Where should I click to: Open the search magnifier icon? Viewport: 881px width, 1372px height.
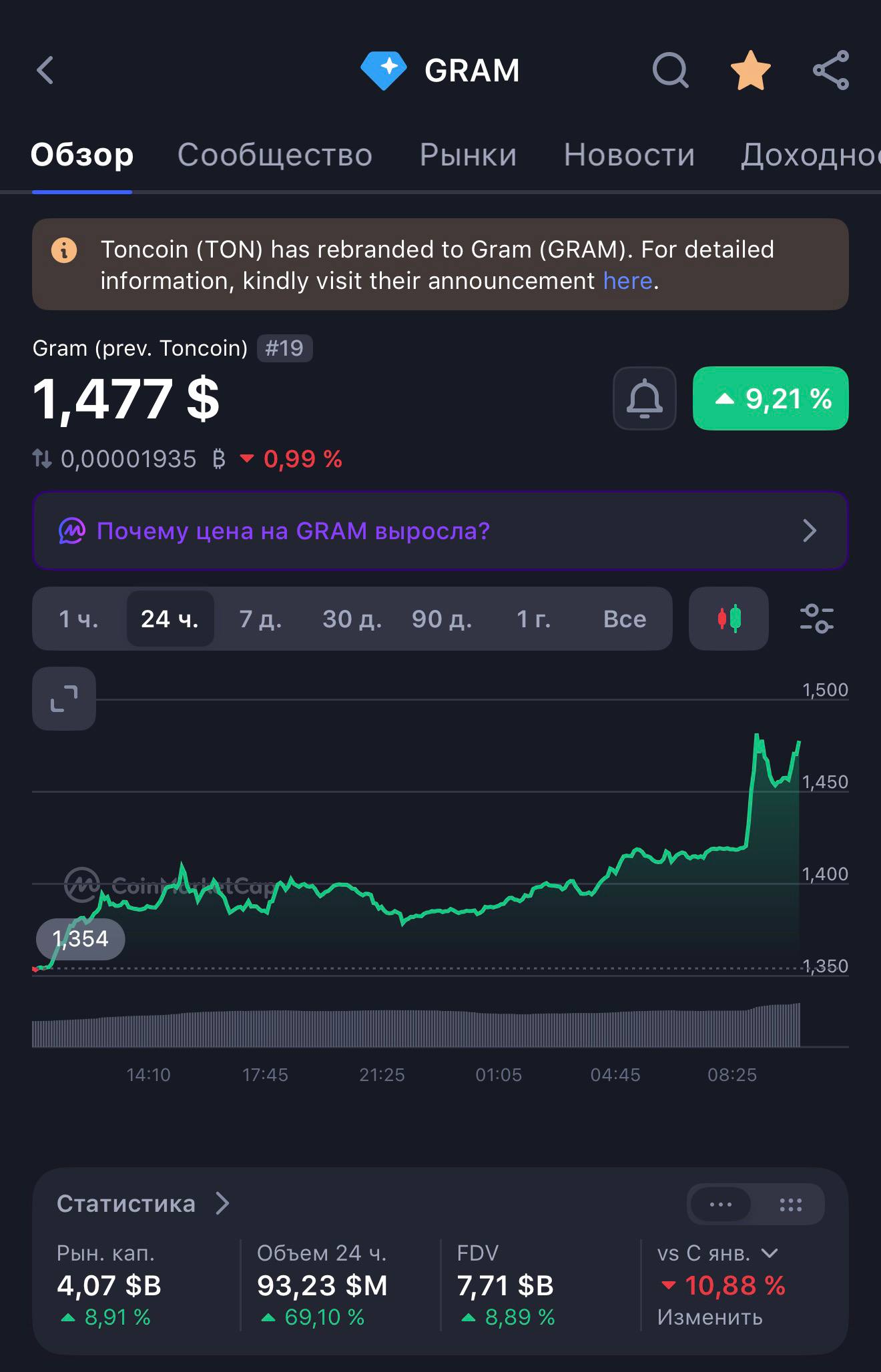pyautogui.click(x=670, y=70)
